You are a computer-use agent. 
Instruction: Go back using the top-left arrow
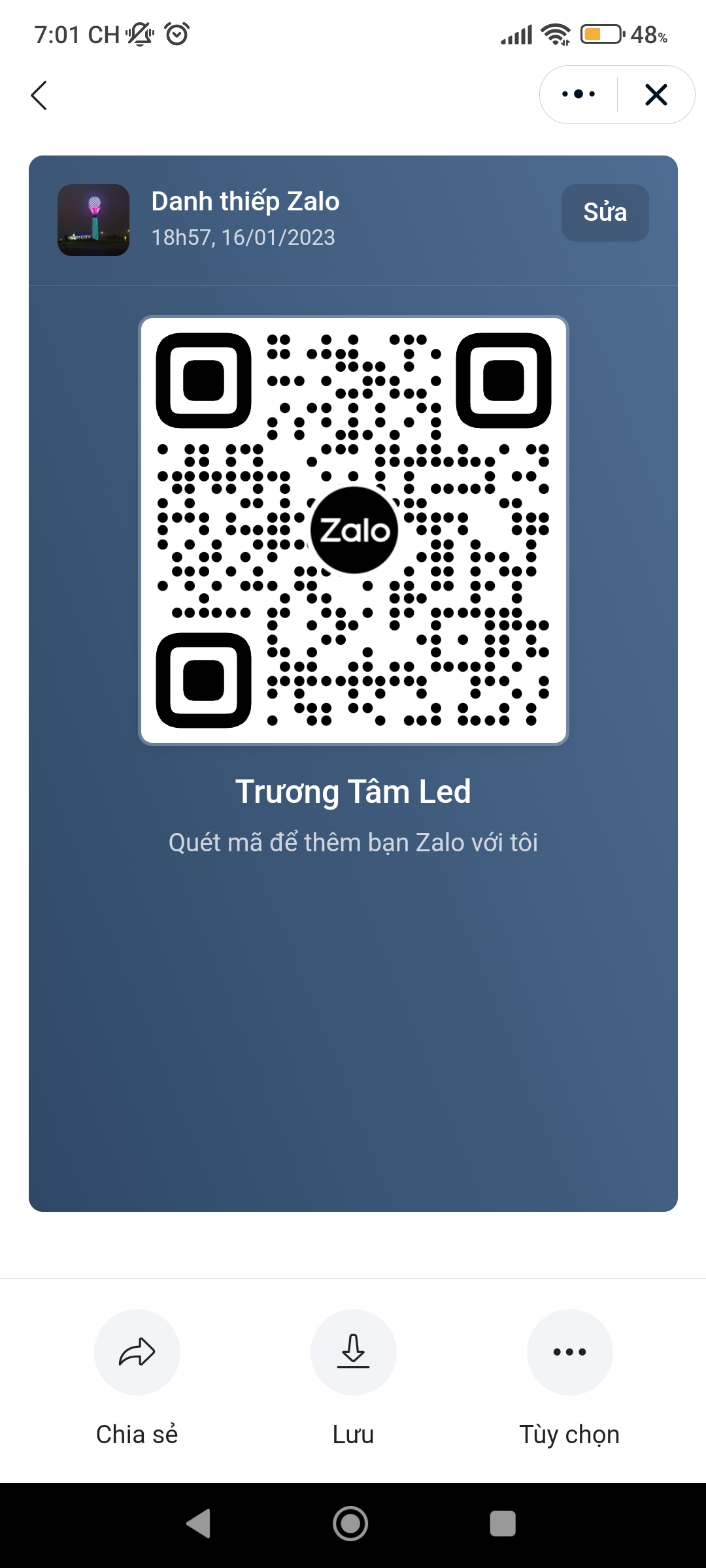click(39, 95)
